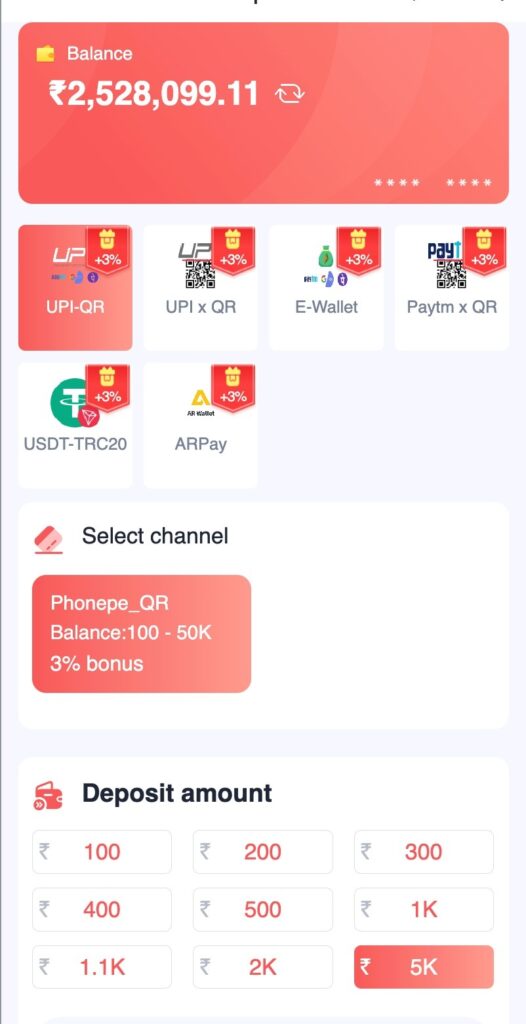Refresh the wallet balance
This screenshot has width=526, height=1024.
click(289, 95)
